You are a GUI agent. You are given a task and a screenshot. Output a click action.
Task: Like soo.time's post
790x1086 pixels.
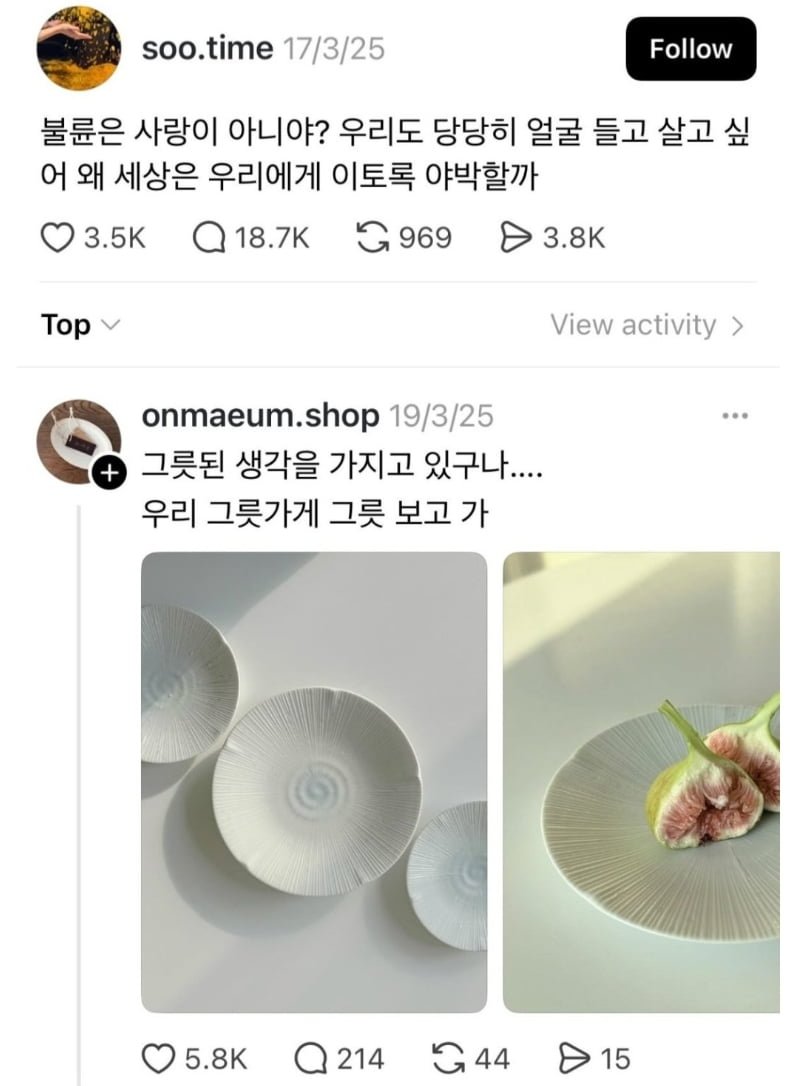point(60,238)
